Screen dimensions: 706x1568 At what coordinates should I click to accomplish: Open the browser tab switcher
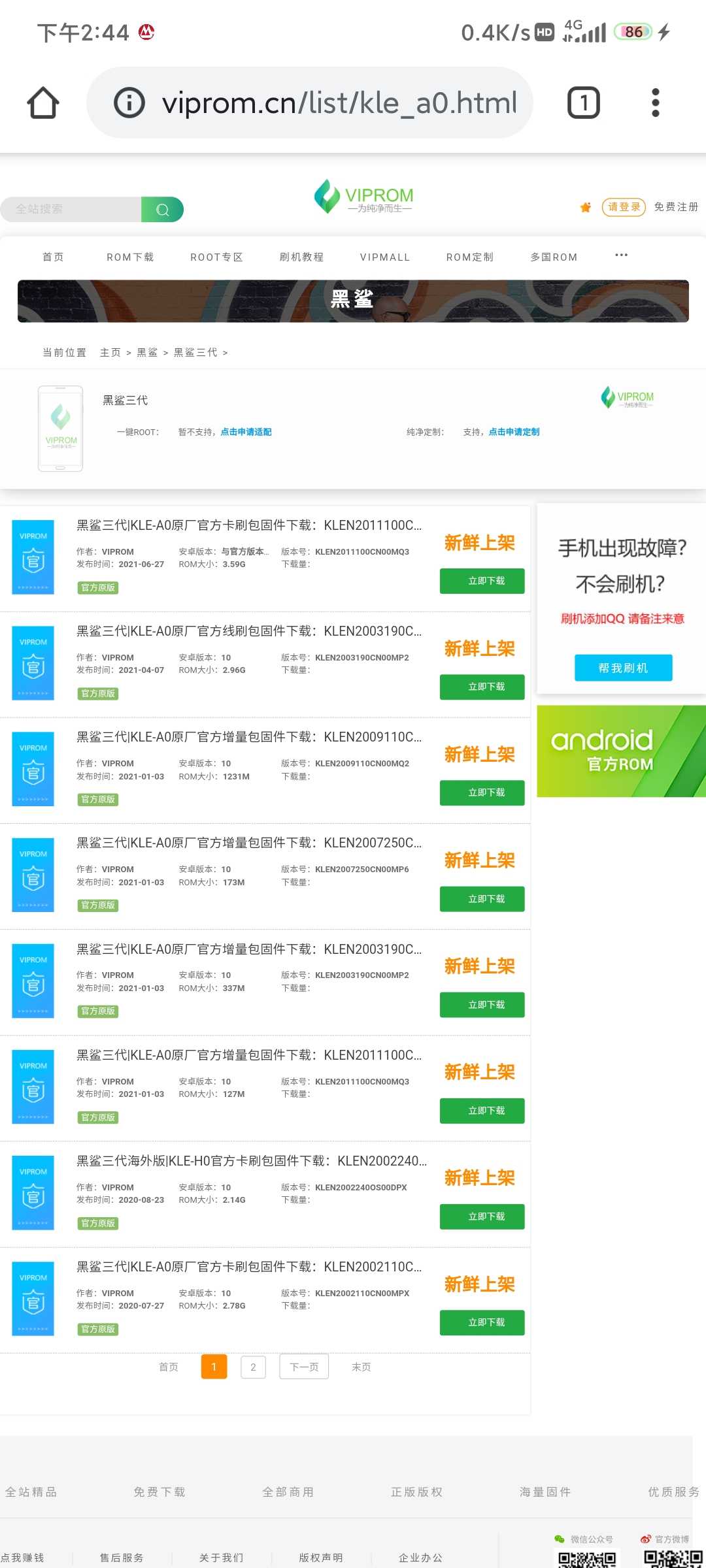coord(583,103)
